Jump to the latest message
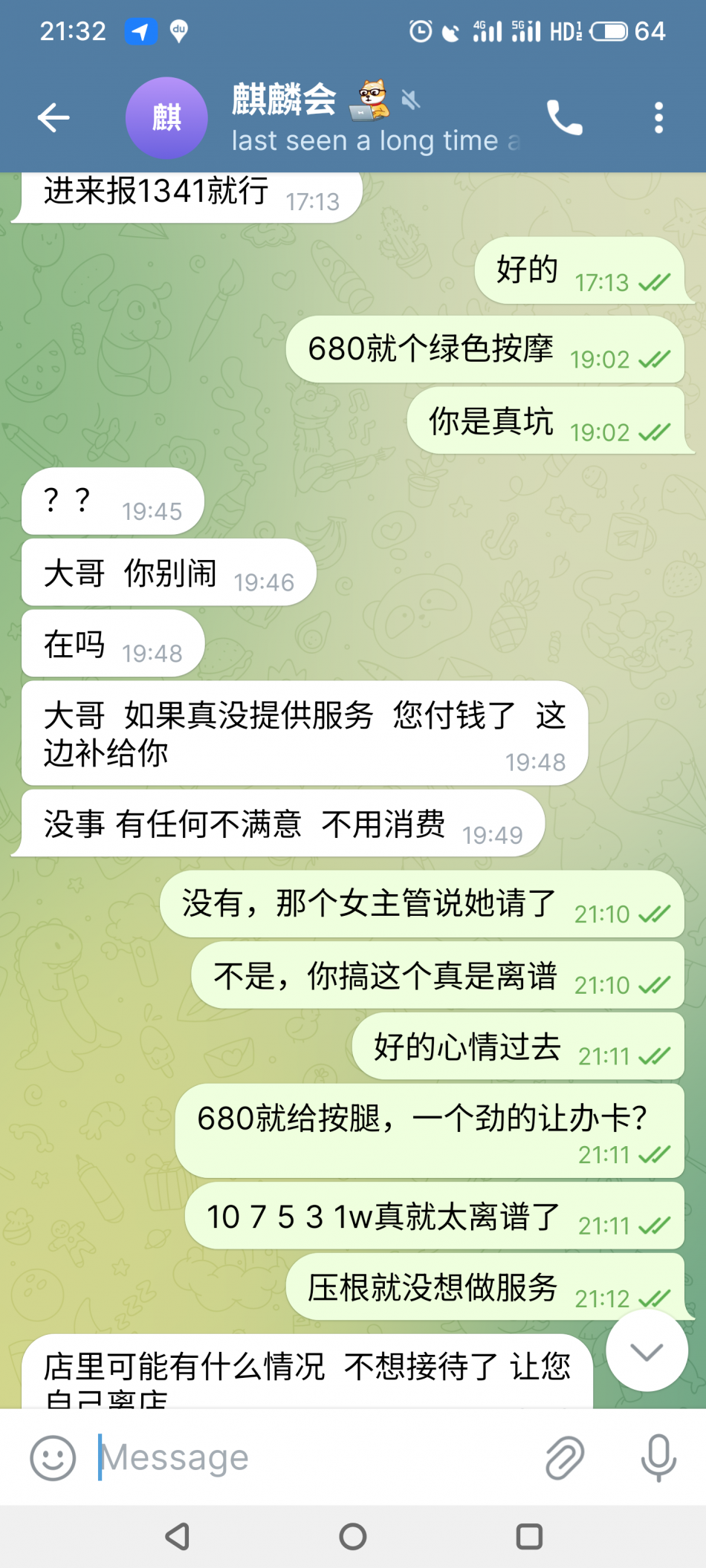 click(x=646, y=1351)
